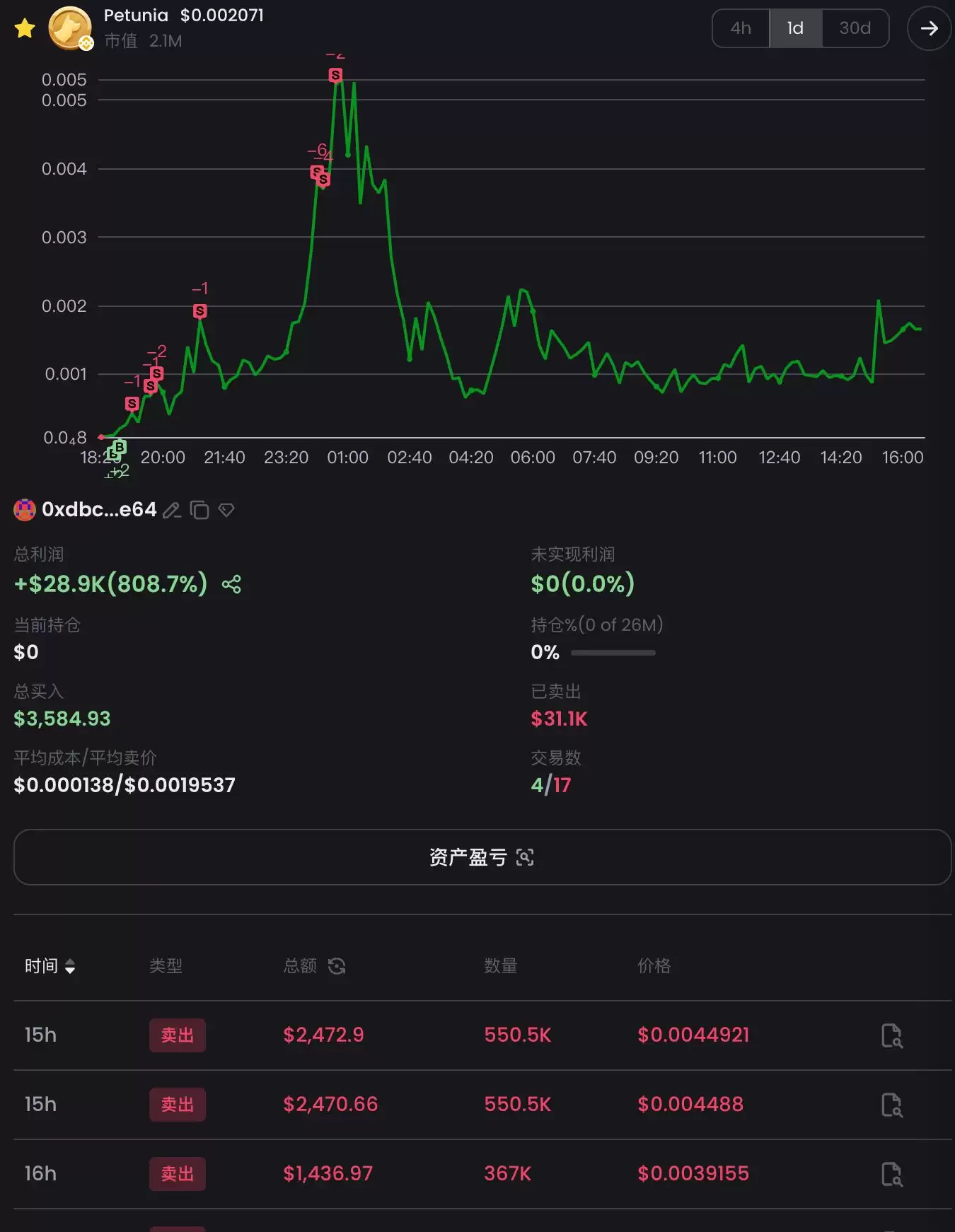Open transaction details for the $2,472.9 sale
955x1232 pixels.
(x=893, y=1035)
